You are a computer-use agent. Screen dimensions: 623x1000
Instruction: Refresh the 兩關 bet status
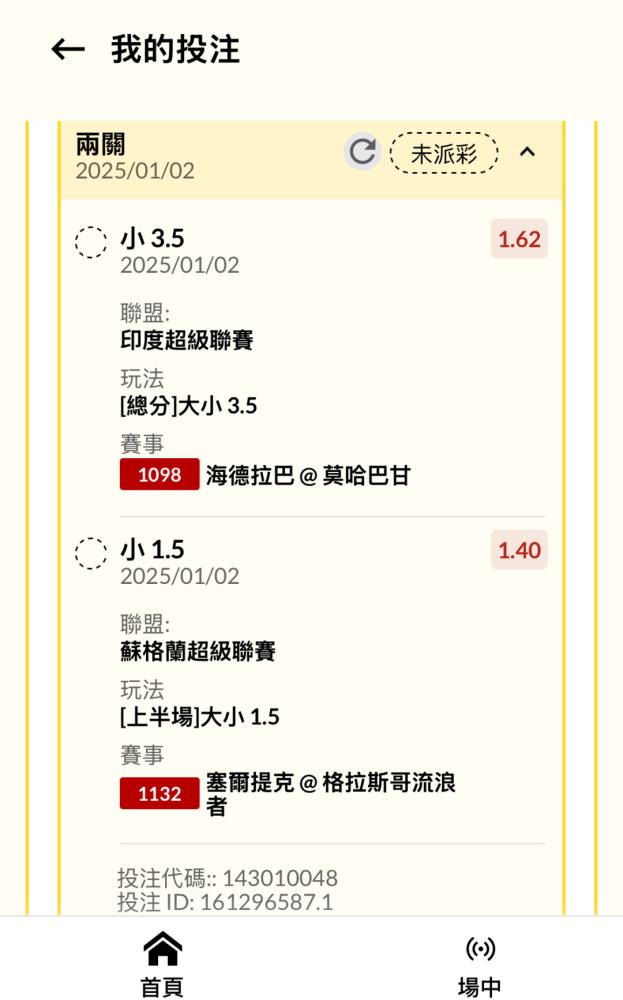pos(362,152)
